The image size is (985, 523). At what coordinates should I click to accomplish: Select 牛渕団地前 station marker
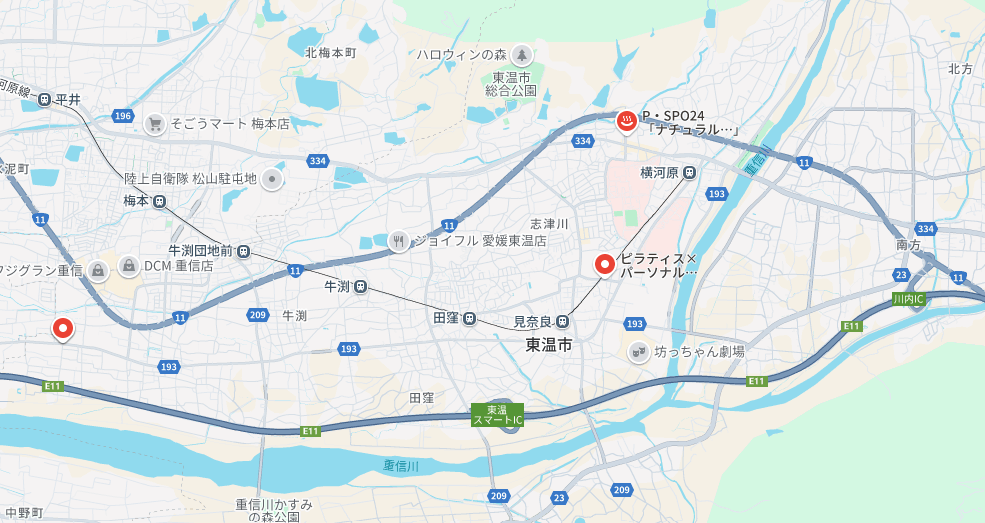pos(244,251)
